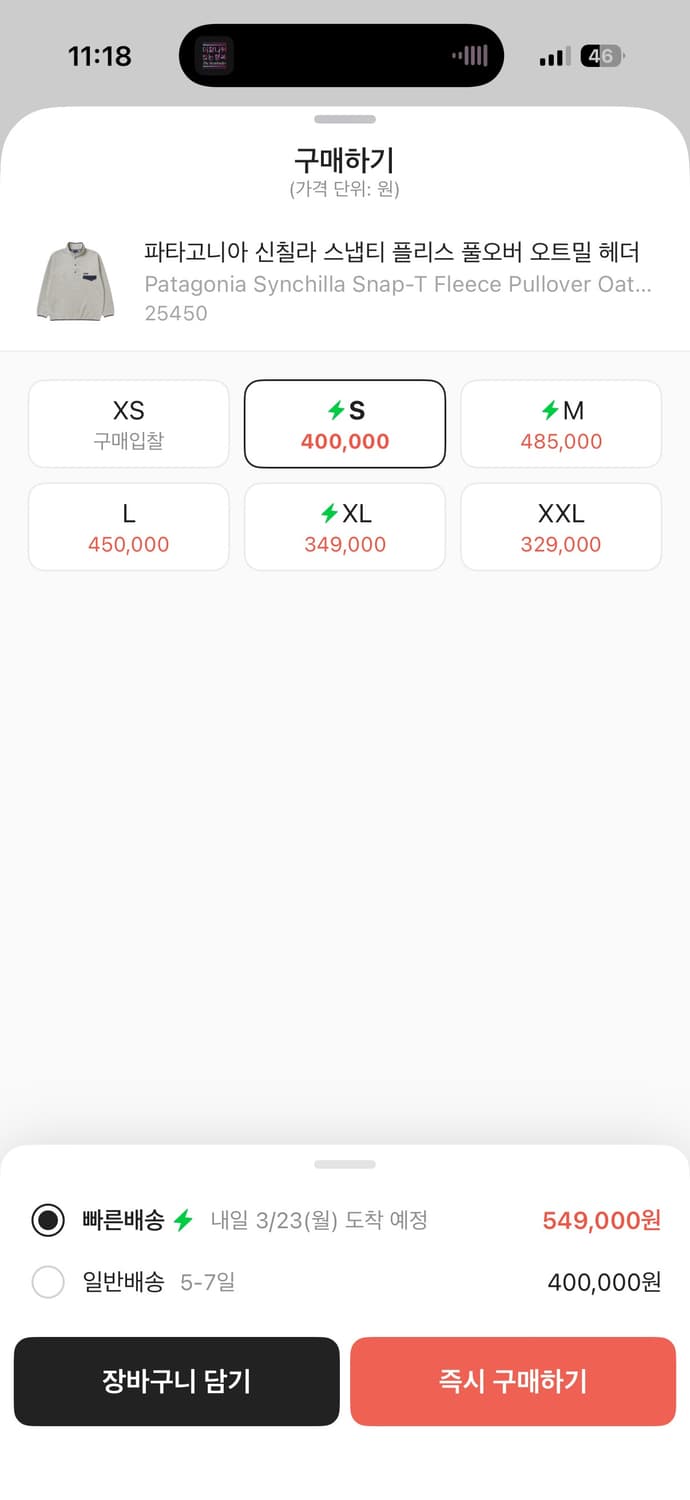Select size XS for a purchase bid
This screenshot has width=690, height=1500.
(x=129, y=424)
